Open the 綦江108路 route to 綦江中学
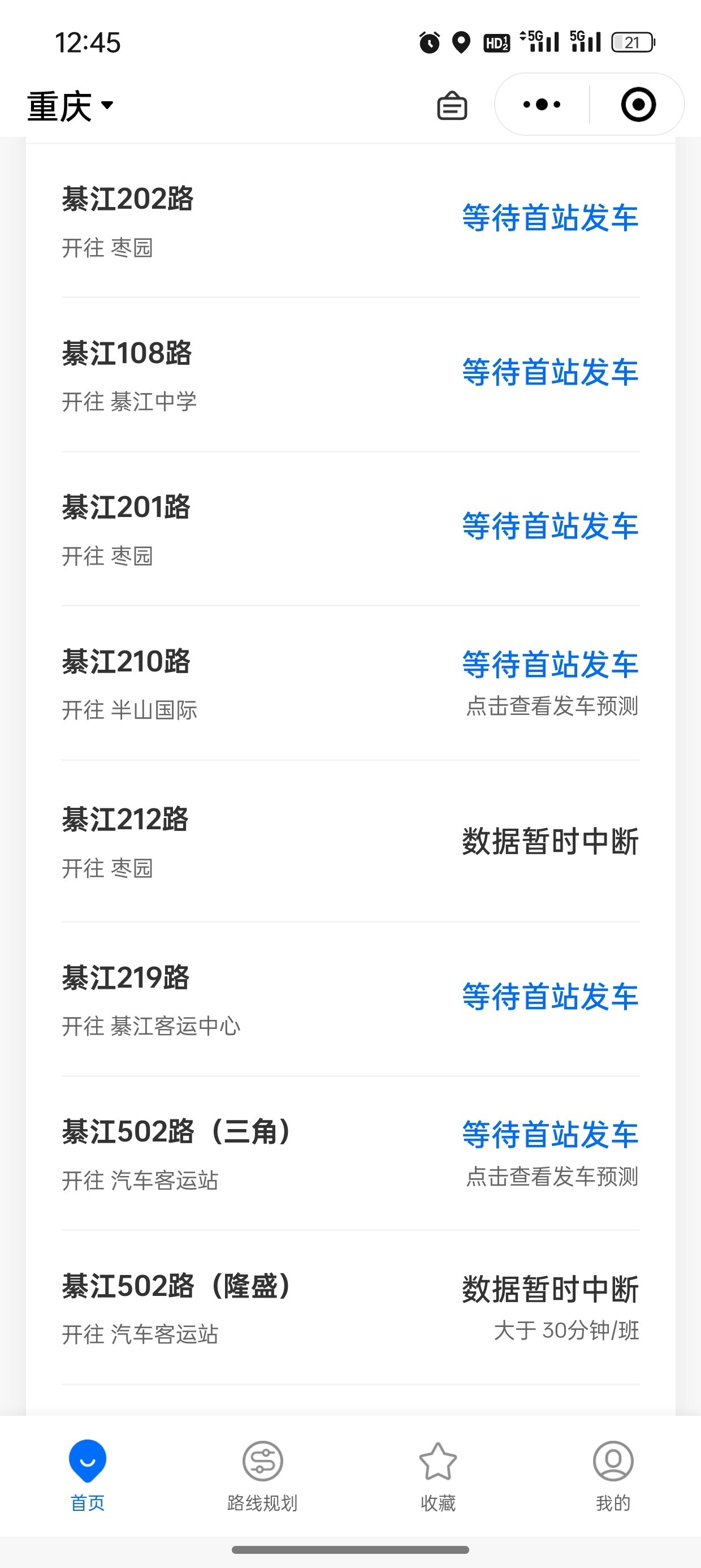Screen dimensions: 701x1568 350,375
